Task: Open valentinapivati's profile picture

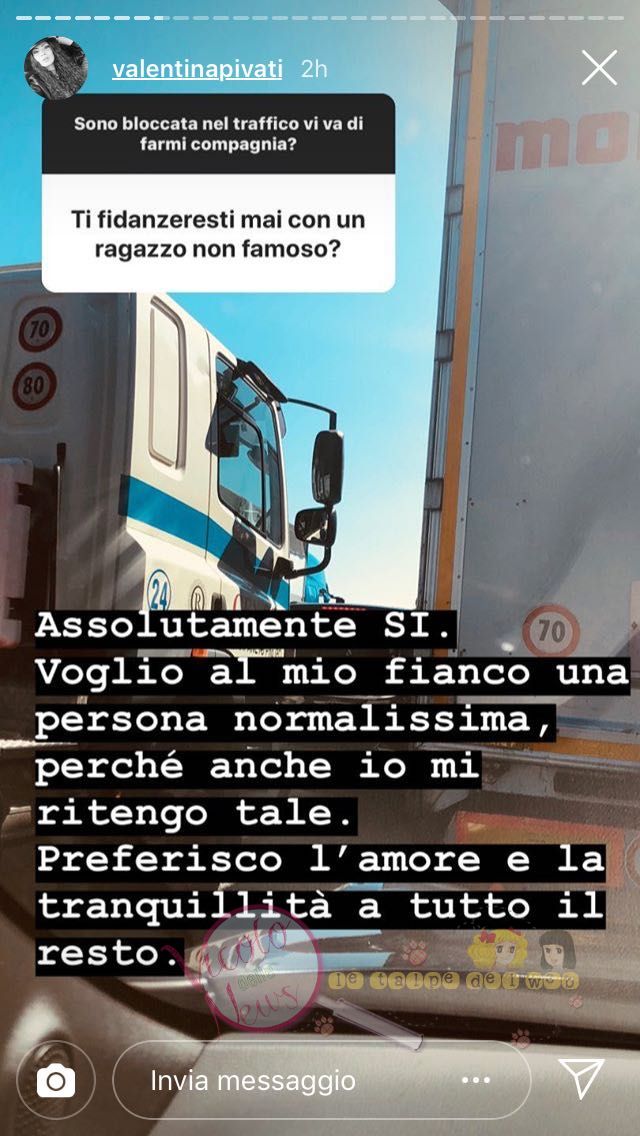Action: 54,68
